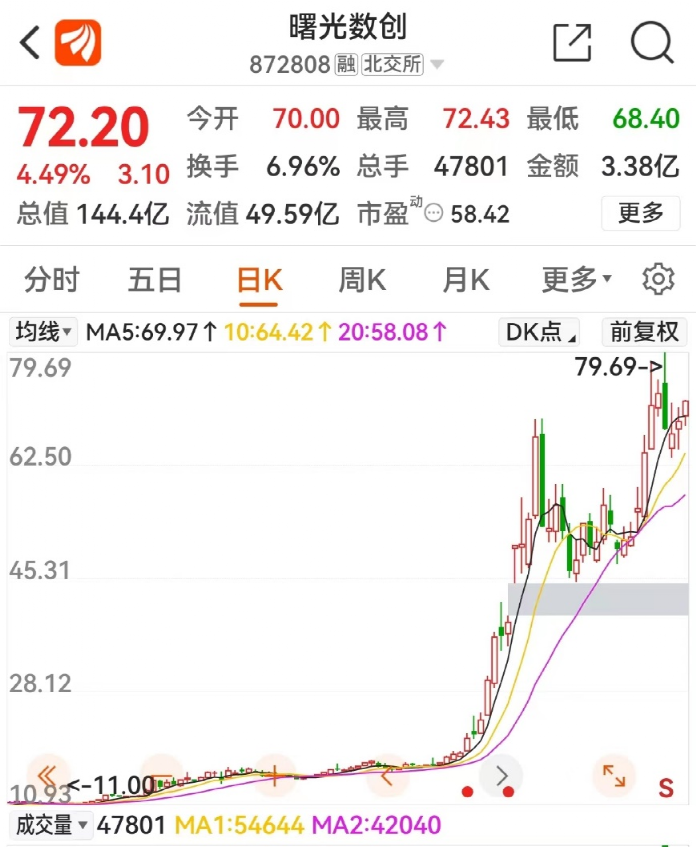Toggle the DK点 option
The image size is (696, 847).
pyautogui.click(x=541, y=332)
